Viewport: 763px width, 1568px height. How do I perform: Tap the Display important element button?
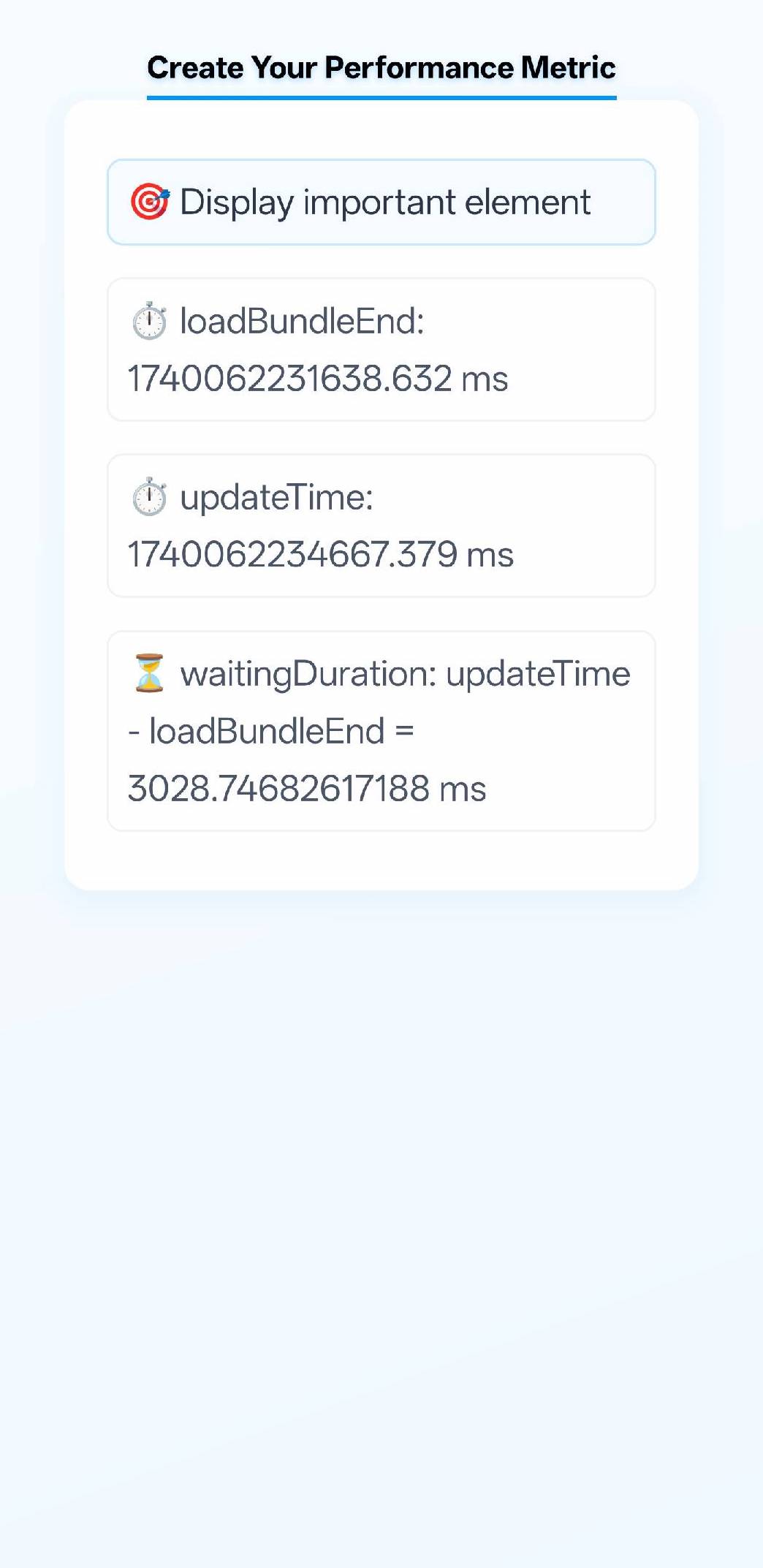click(381, 202)
